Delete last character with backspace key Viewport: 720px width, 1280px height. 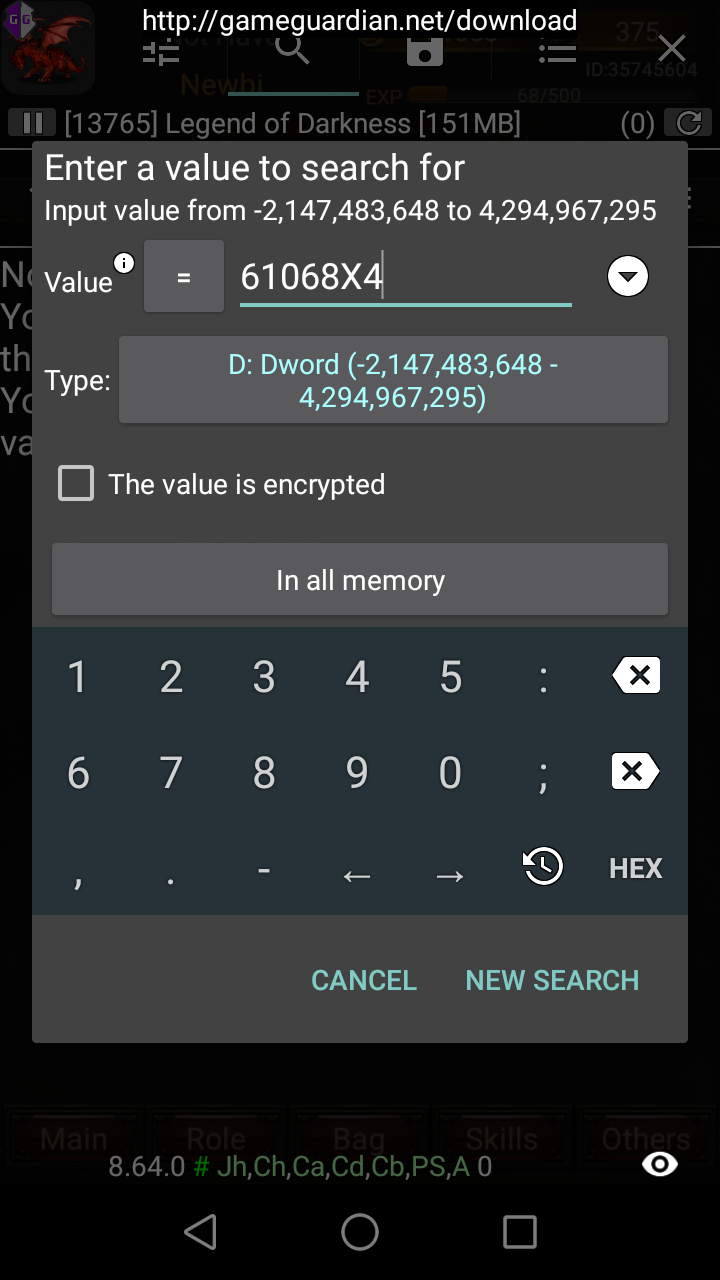point(636,676)
